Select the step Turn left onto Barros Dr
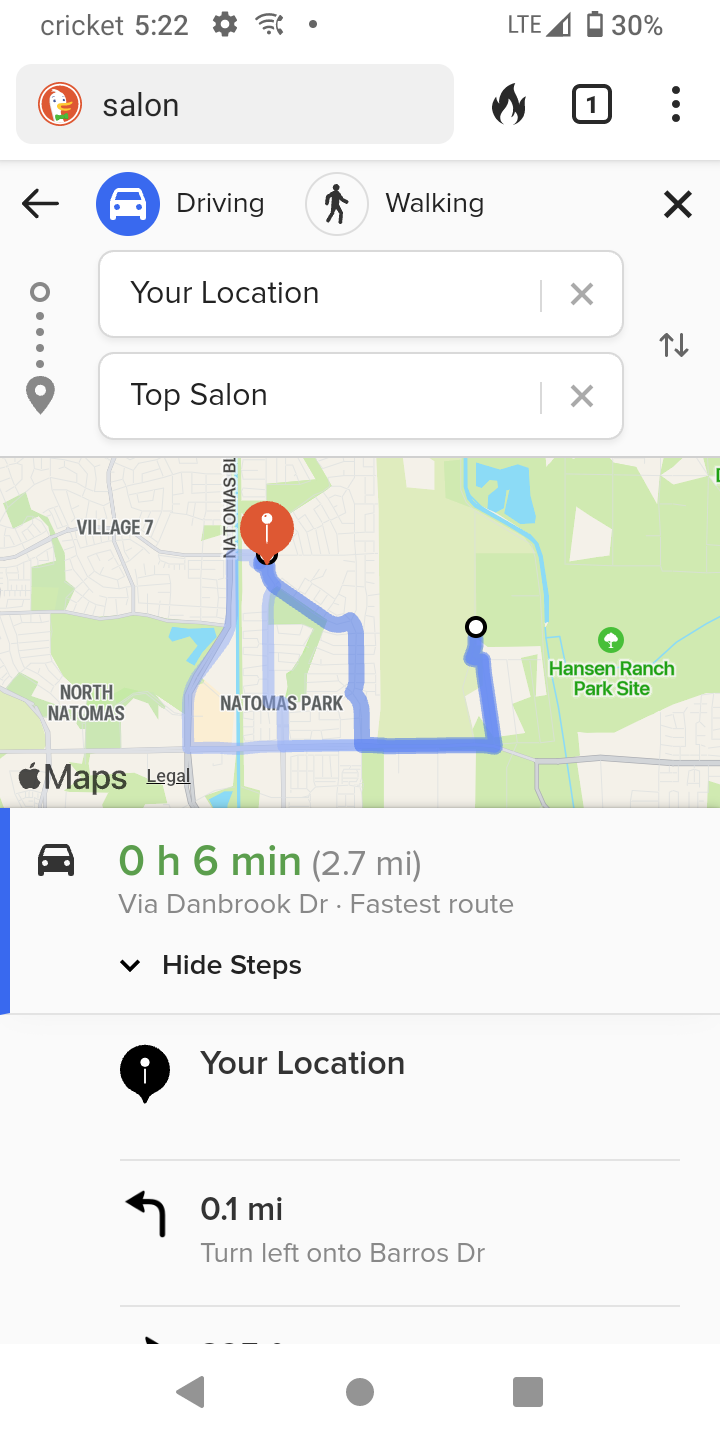The height and width of the screenshot is (1440, 720). click(x=342, y=1230)
